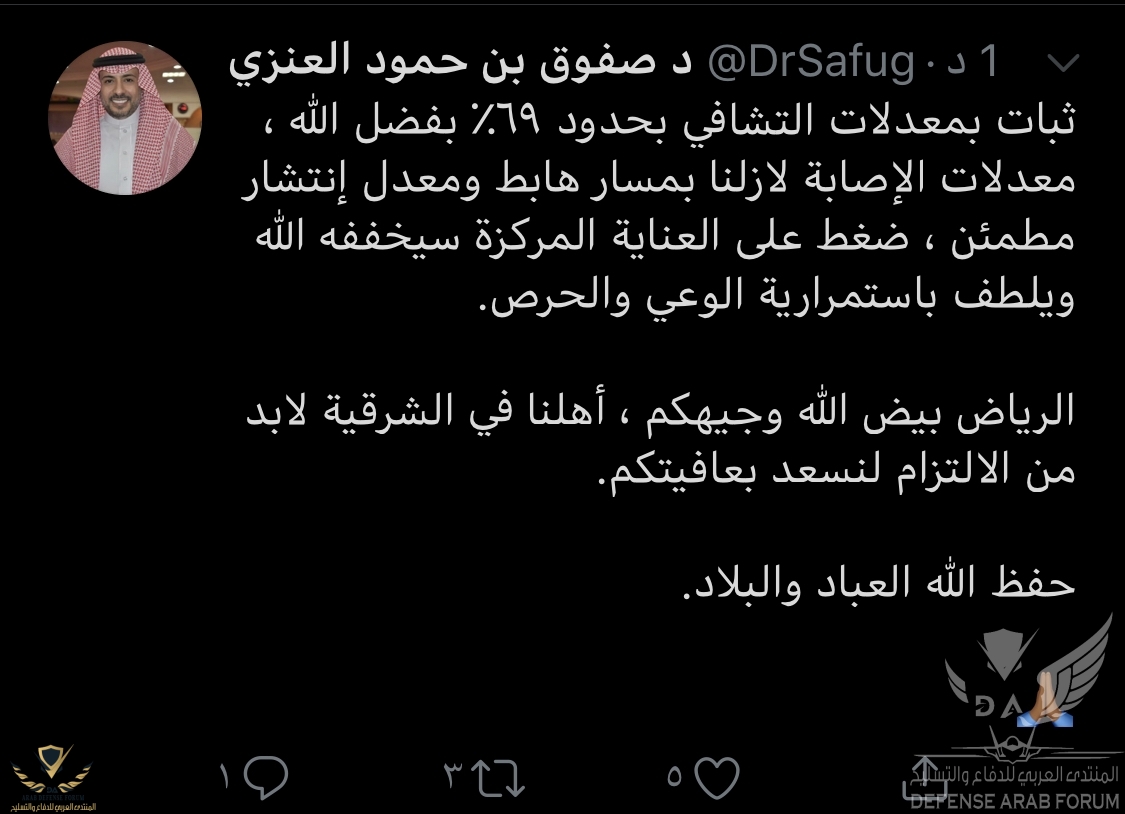Screen dimensions: 1125x814
Task: Open the @DrSafug profile handle
Action: pyautogui.click(x=812, y=65)
